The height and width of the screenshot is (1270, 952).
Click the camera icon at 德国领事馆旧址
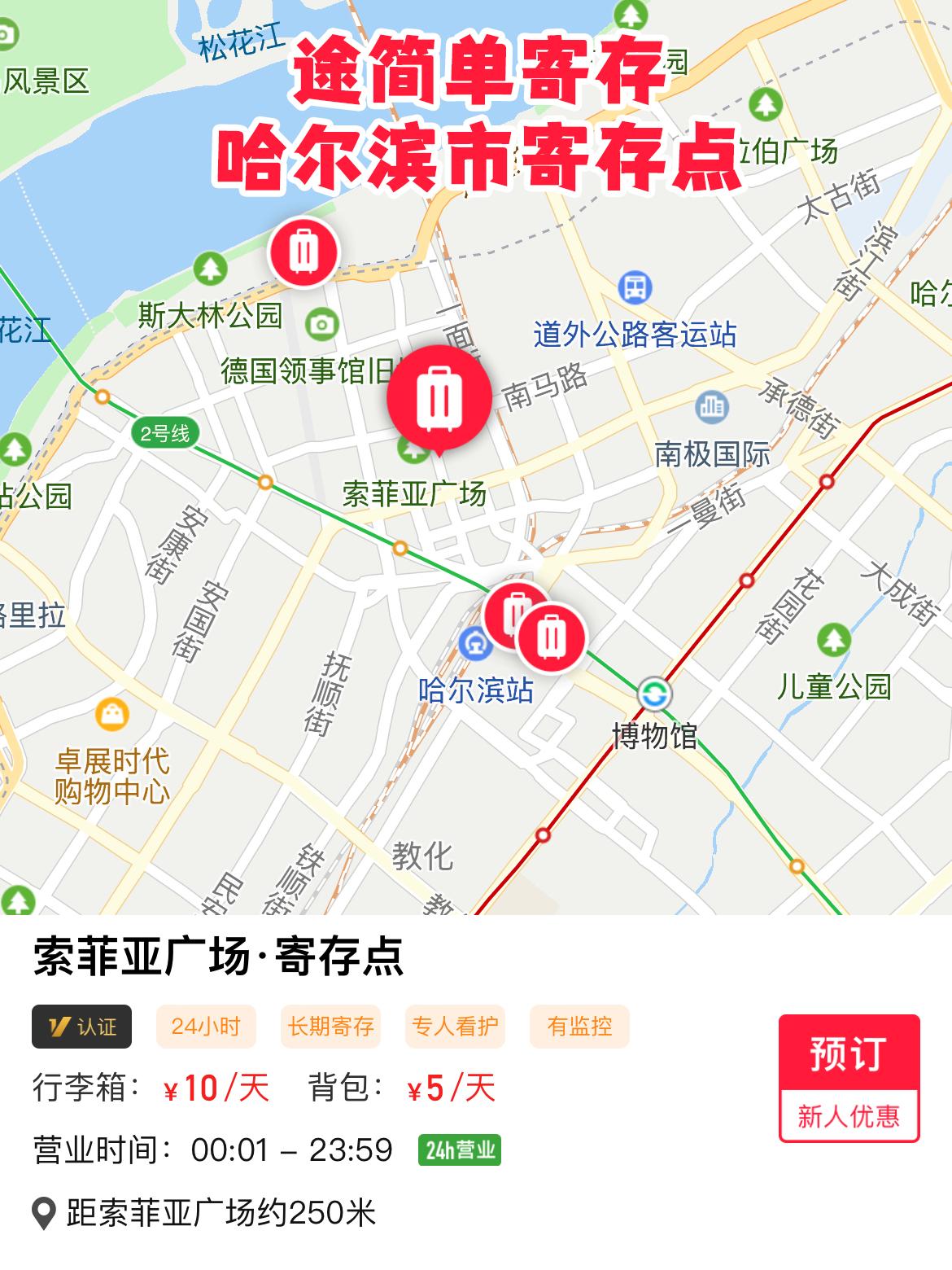tap(322, 325)
